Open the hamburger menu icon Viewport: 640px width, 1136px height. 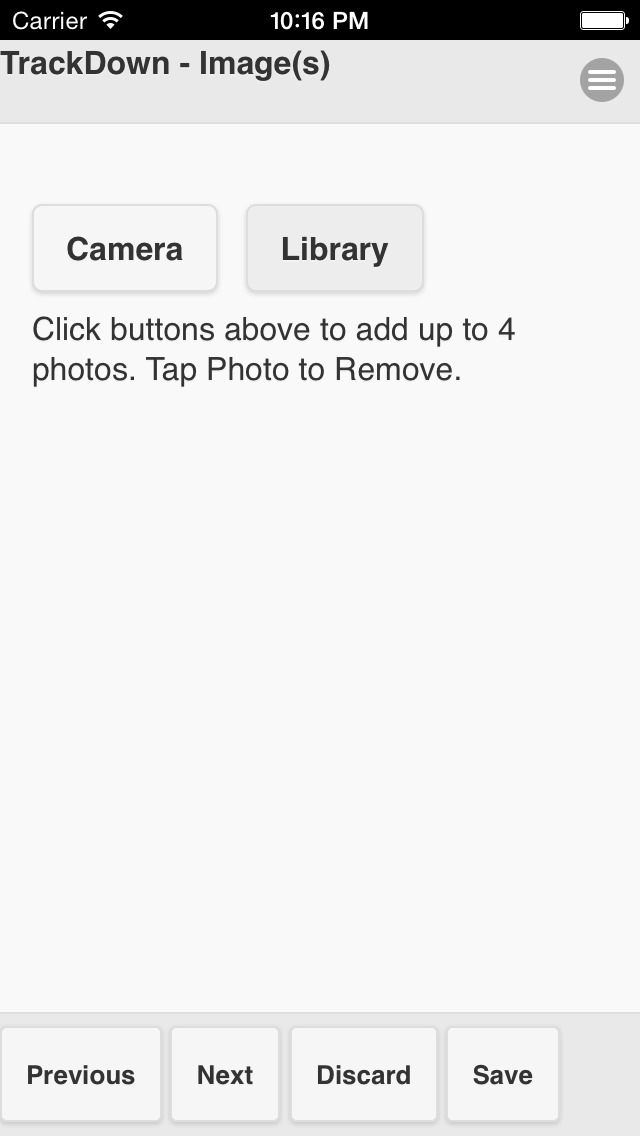(x=602, y=80)
